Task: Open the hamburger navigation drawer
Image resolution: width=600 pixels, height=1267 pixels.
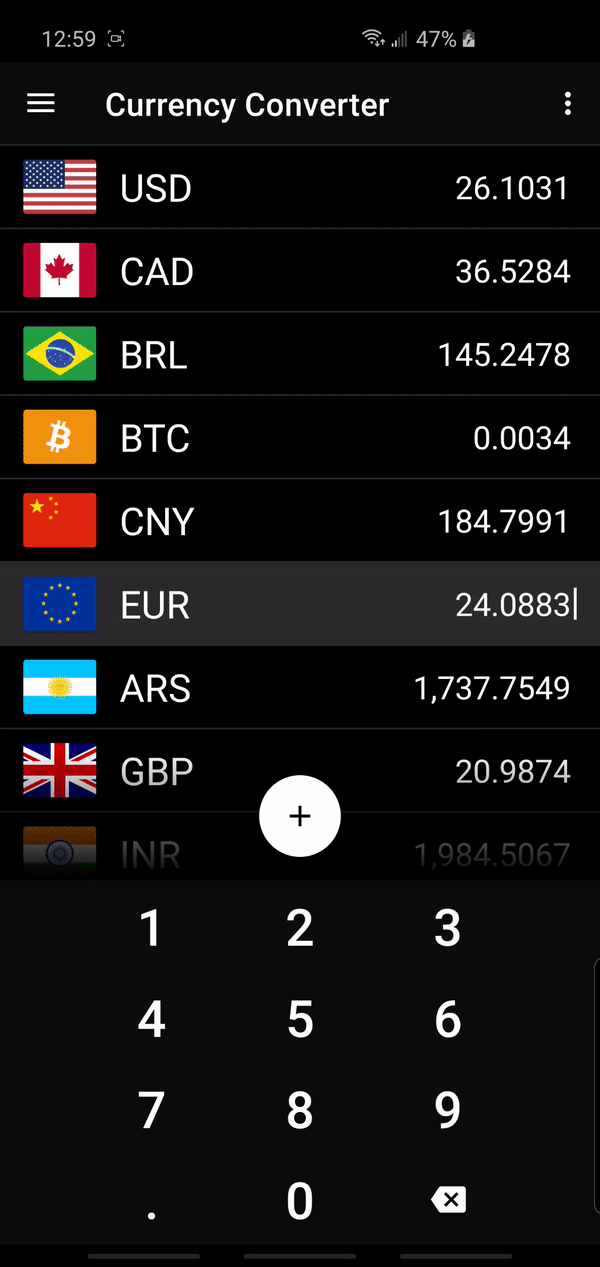Action: (x=41, y=104)
